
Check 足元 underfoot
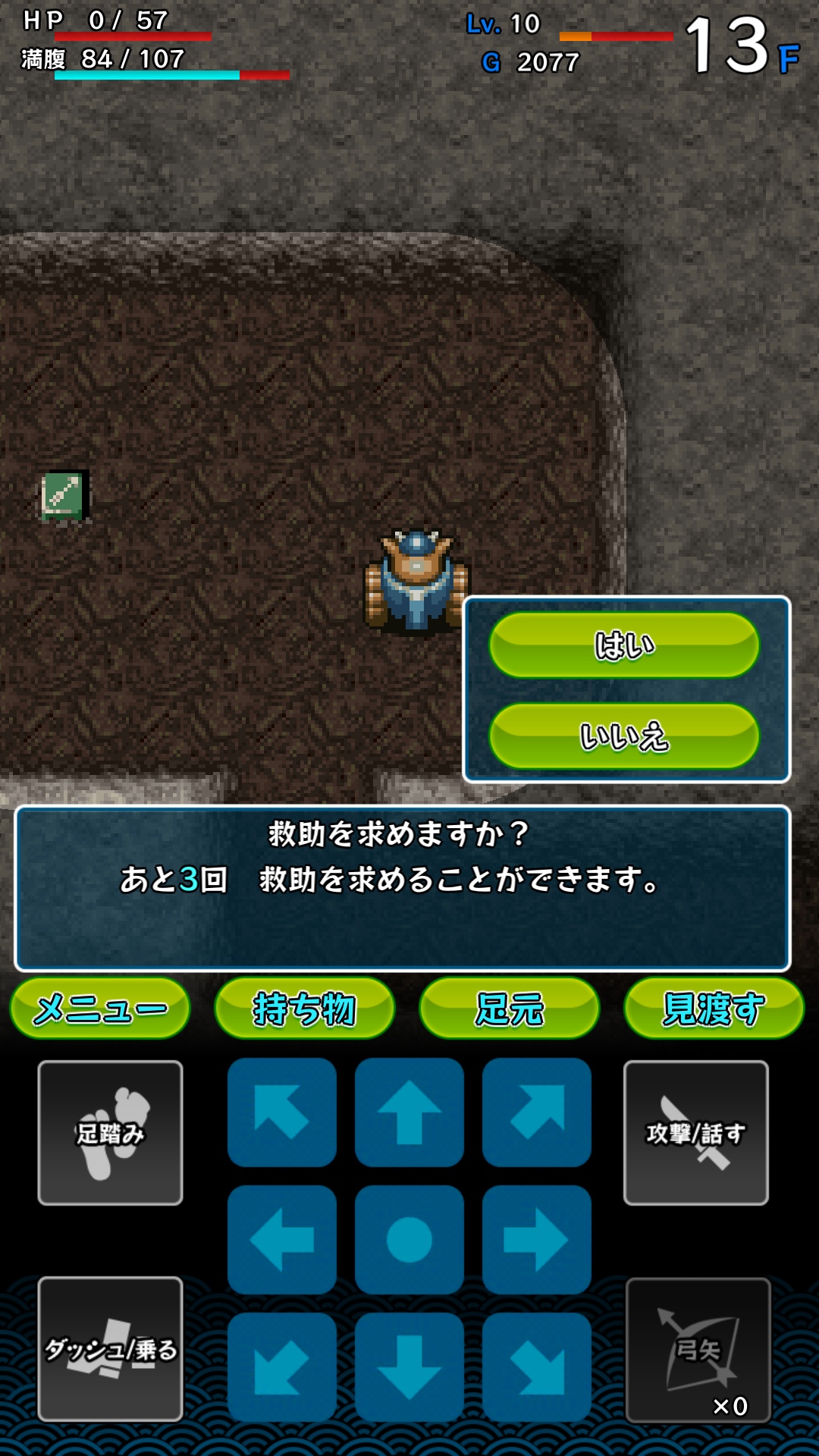509,1009
